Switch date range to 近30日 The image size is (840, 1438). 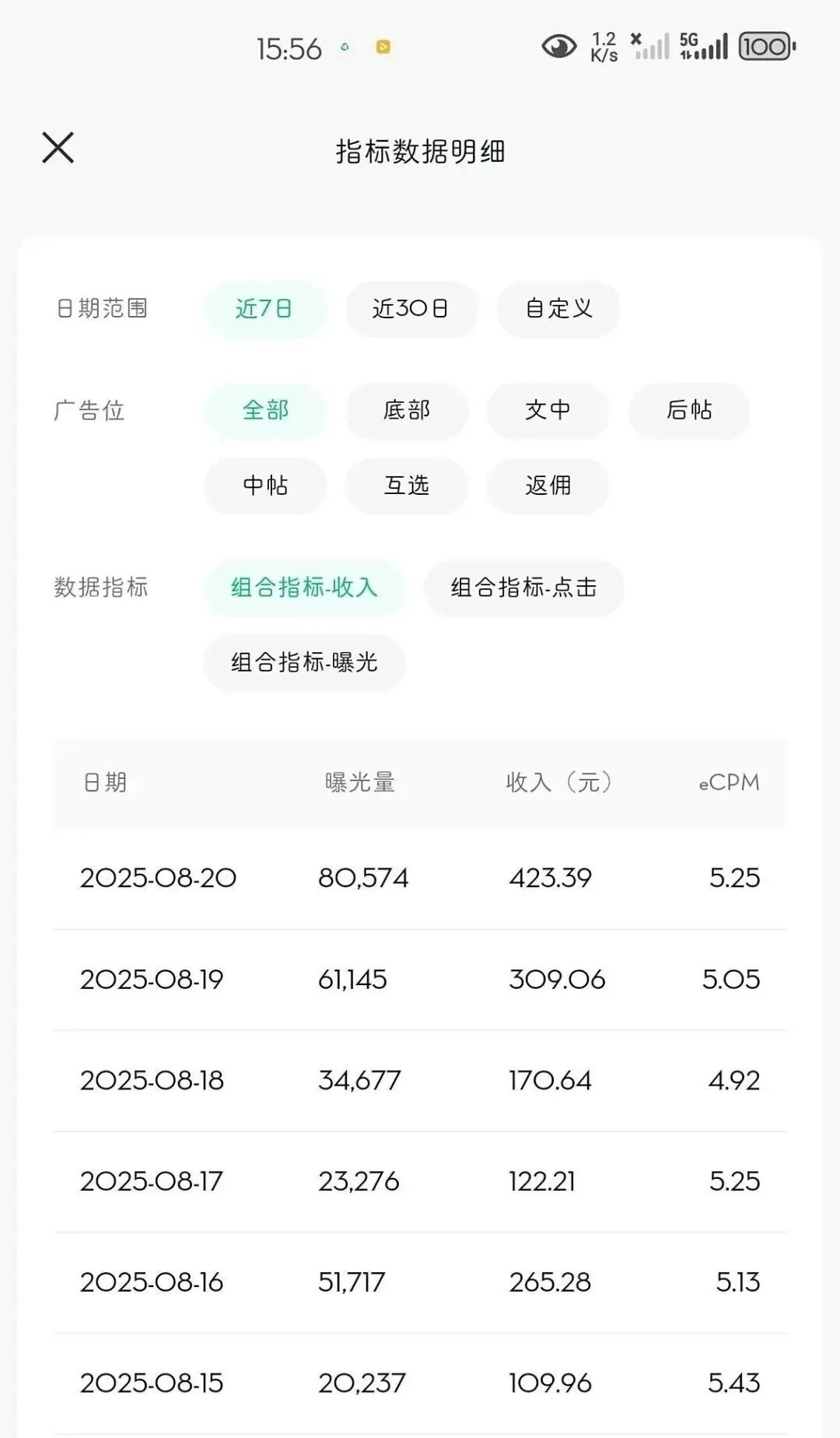[411, 309]
